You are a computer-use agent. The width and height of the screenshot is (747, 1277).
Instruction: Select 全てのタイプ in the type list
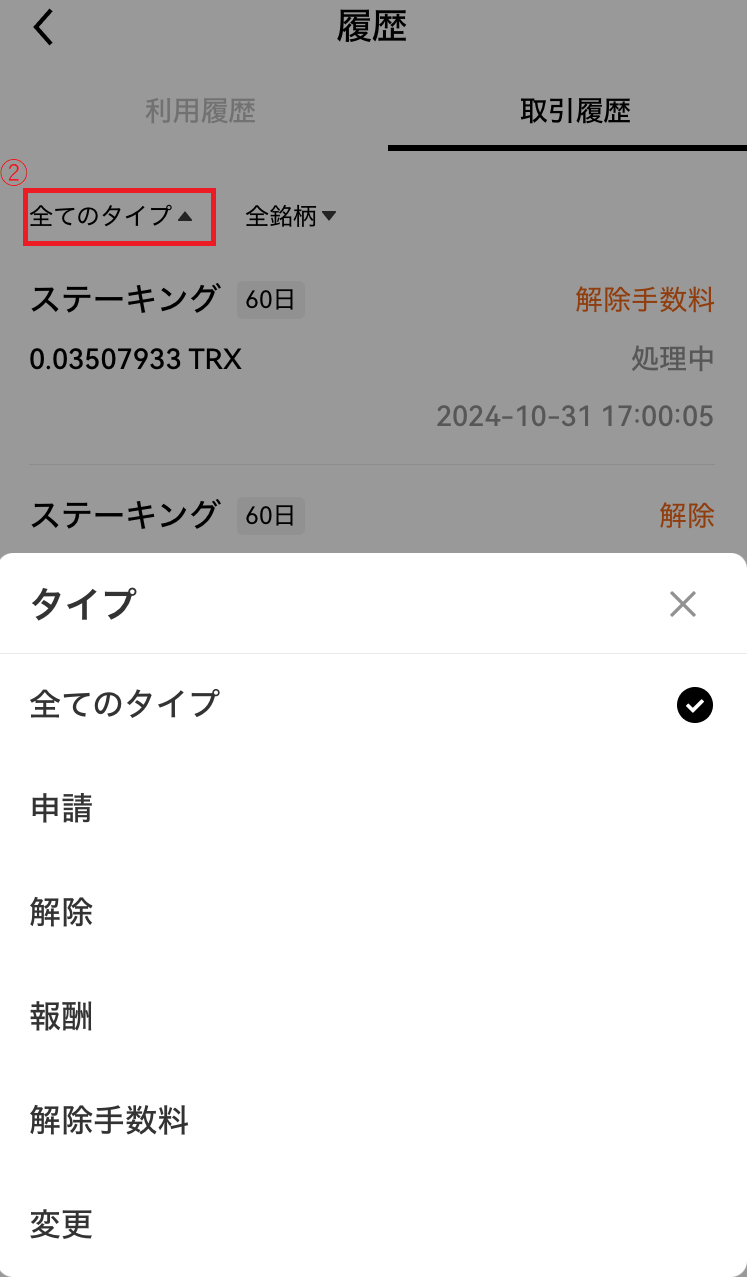pos(373,705)
